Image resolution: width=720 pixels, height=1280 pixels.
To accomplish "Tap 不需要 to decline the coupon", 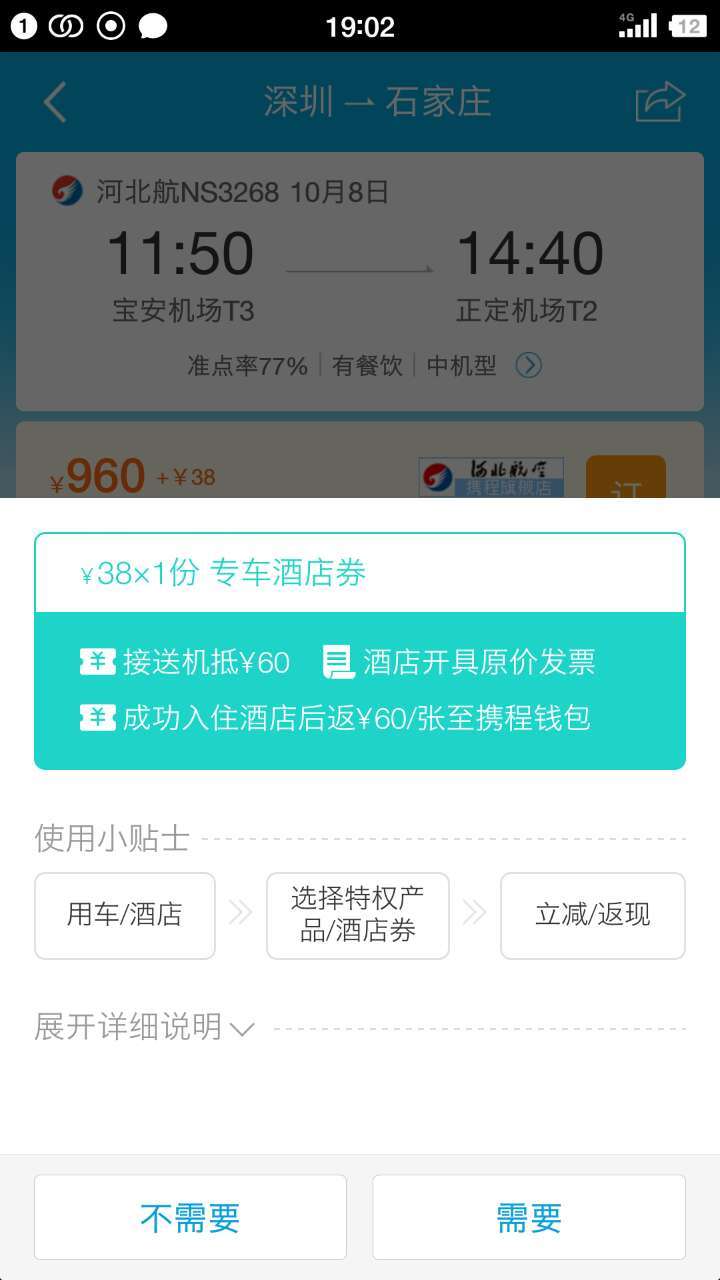I will (190, 1217).
